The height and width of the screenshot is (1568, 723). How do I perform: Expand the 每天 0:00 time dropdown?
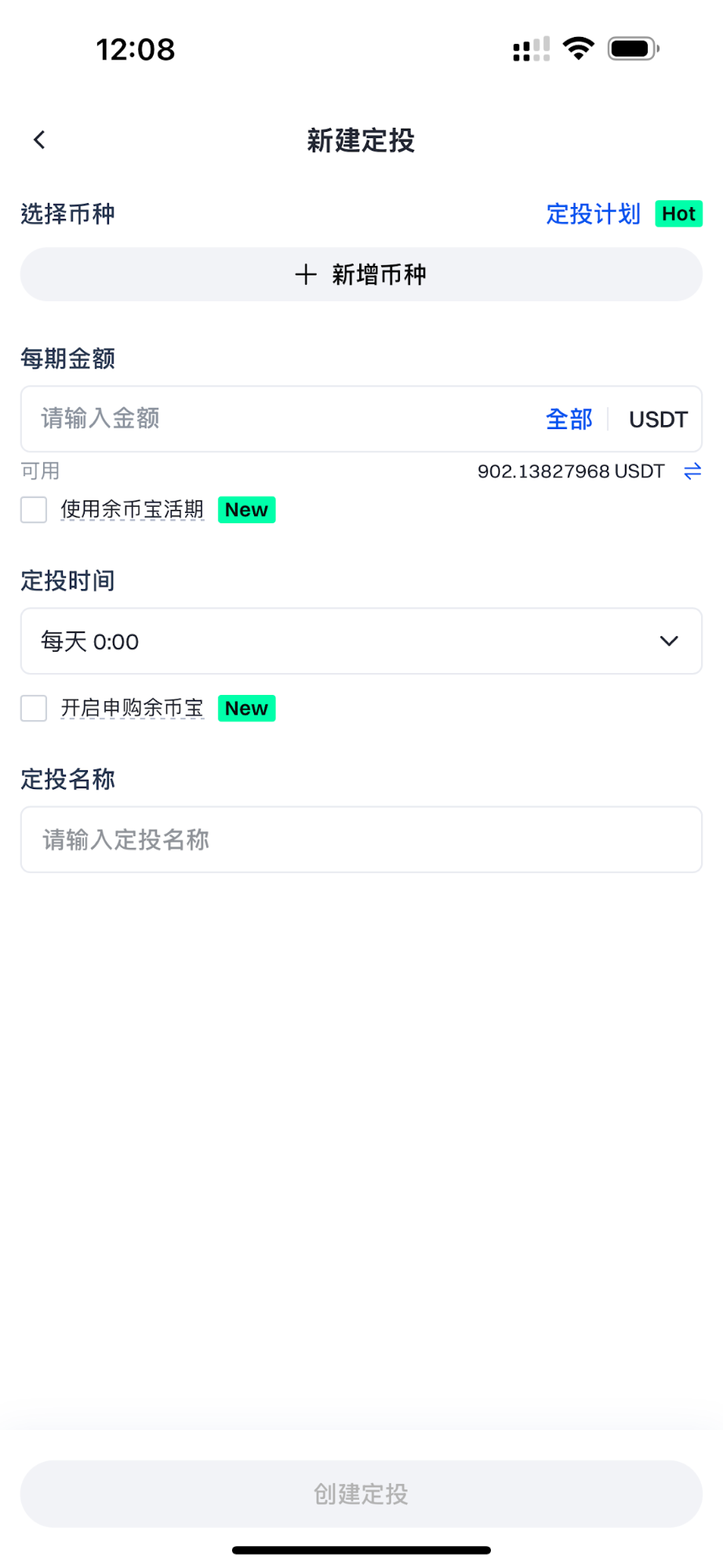click(x=361, y=641)
